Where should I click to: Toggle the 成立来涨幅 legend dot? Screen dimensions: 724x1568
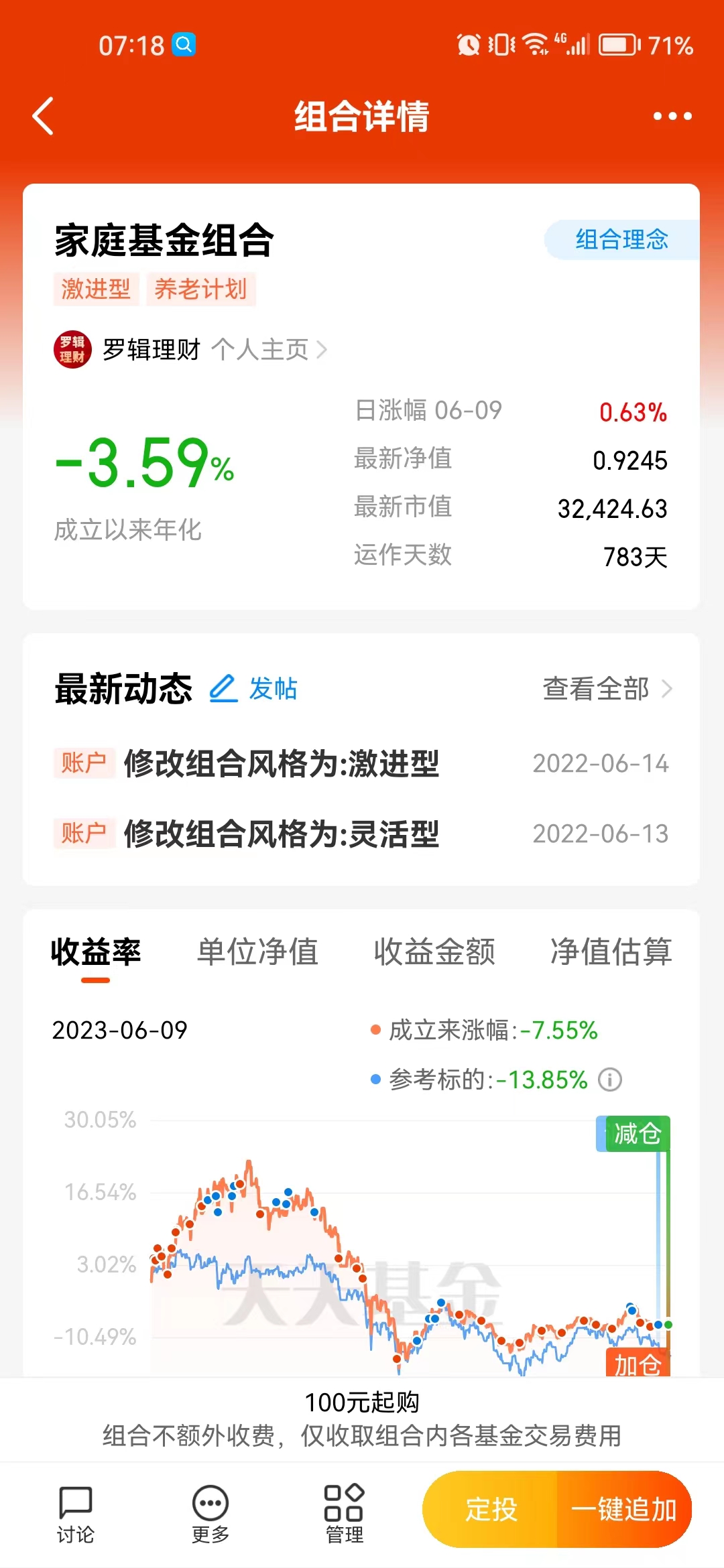coord(376,1031)
